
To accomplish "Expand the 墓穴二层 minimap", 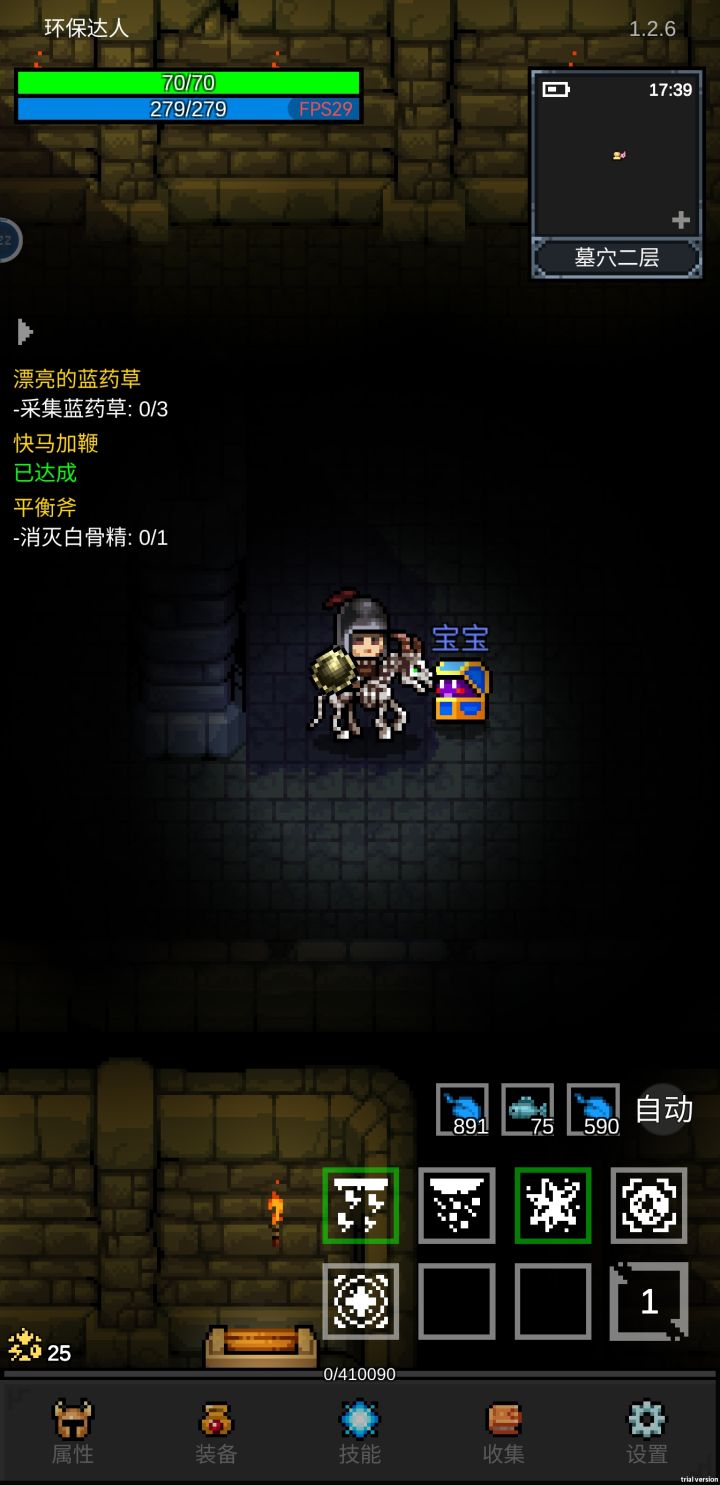I will 681,221.
